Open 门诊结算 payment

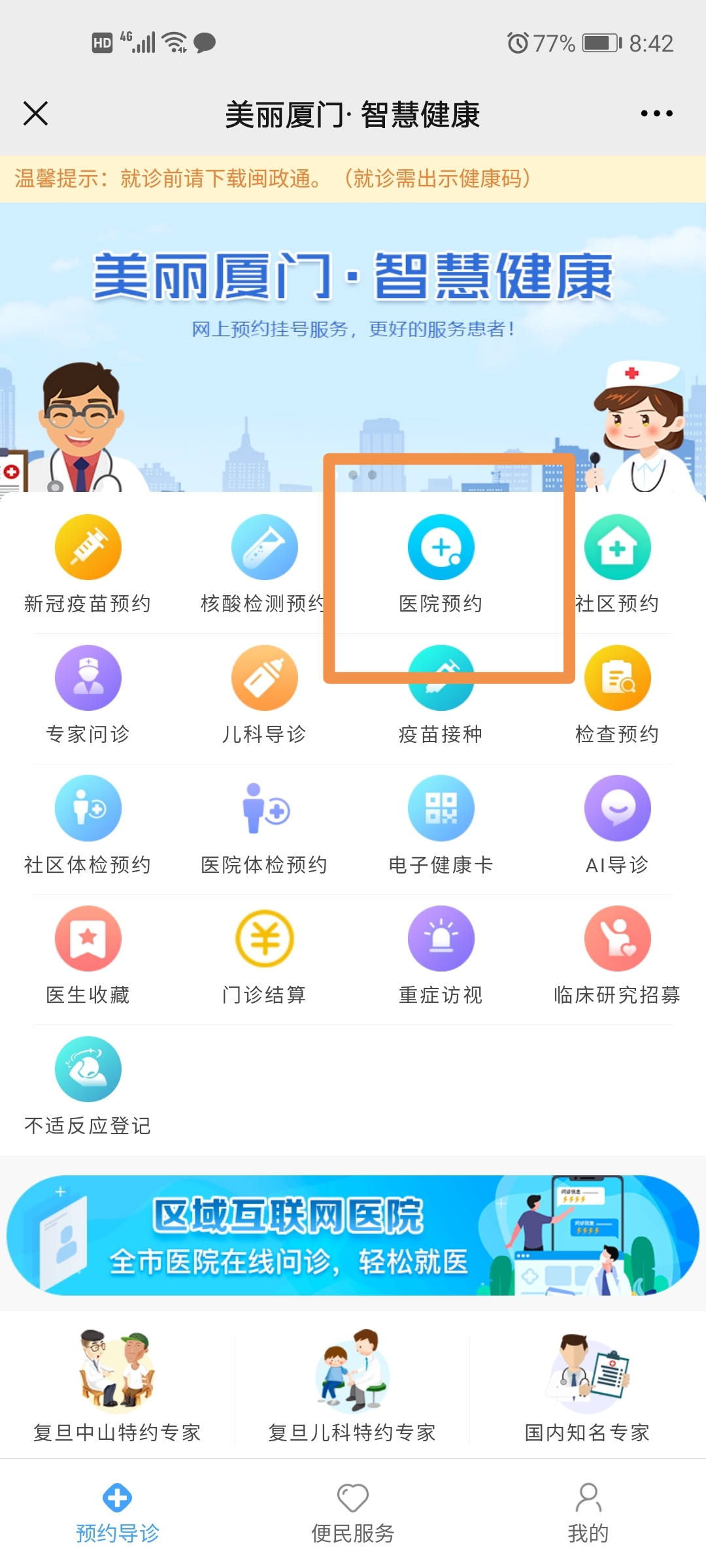point(264,955)
